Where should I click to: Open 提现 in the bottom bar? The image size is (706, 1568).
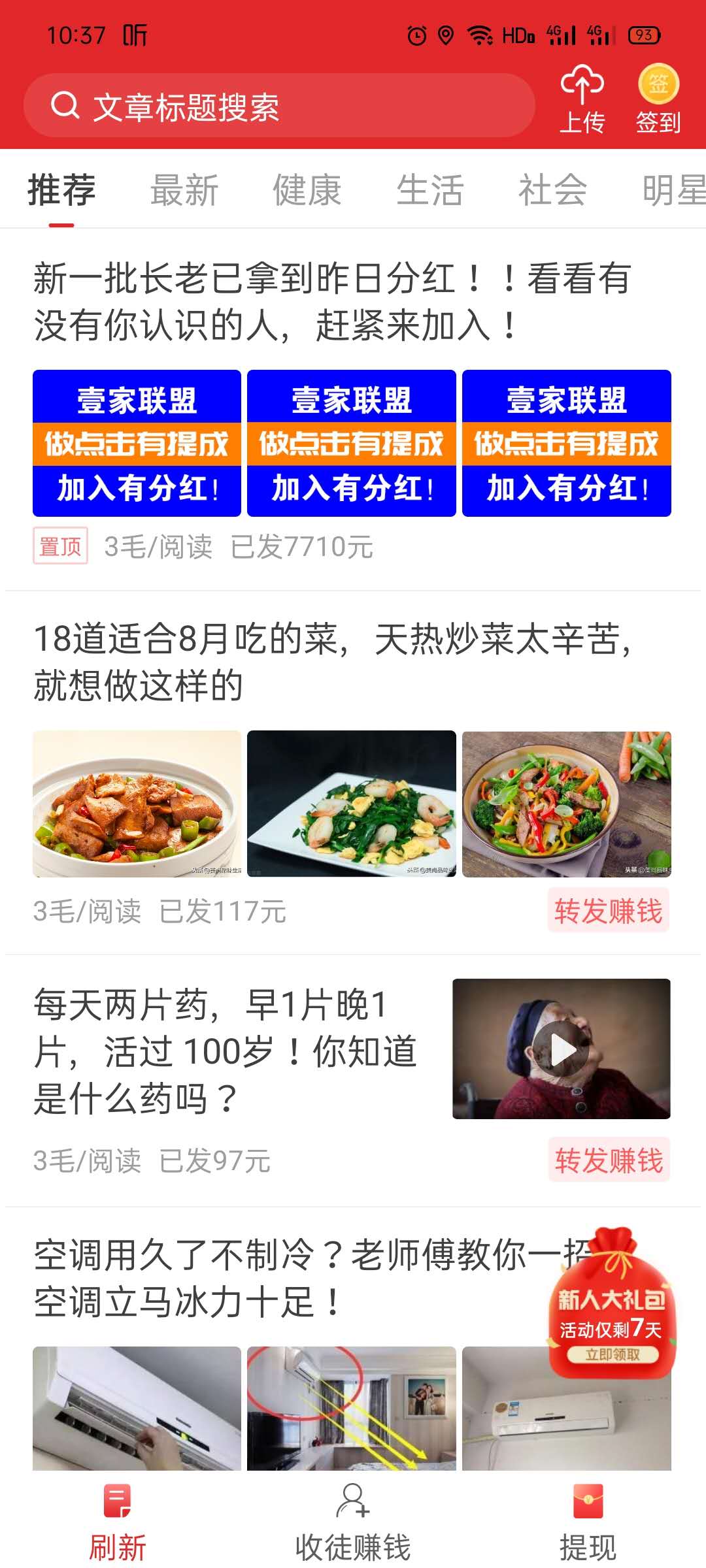pos(588,1521)
